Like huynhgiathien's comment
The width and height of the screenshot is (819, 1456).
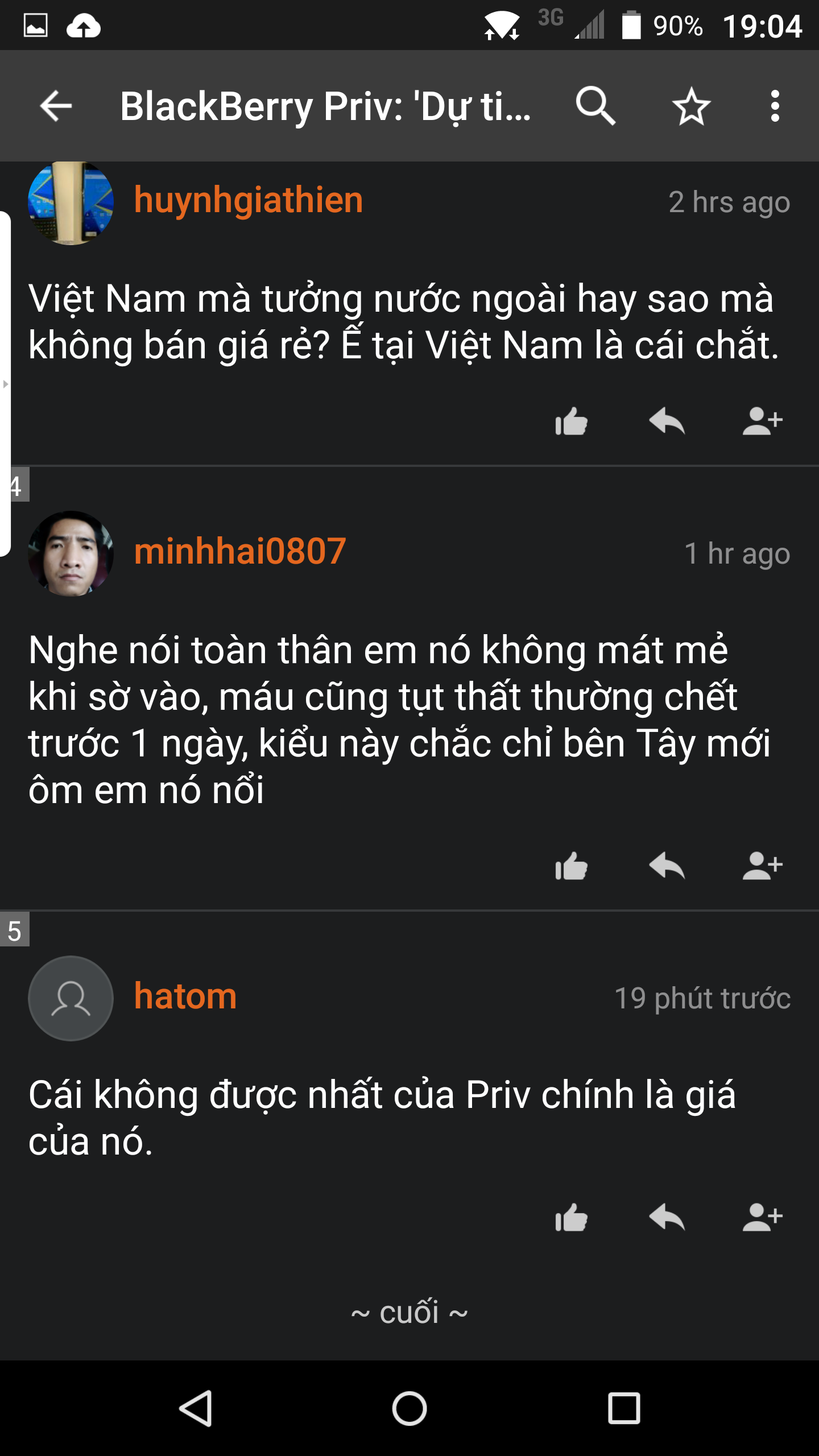tap(572, 422)
